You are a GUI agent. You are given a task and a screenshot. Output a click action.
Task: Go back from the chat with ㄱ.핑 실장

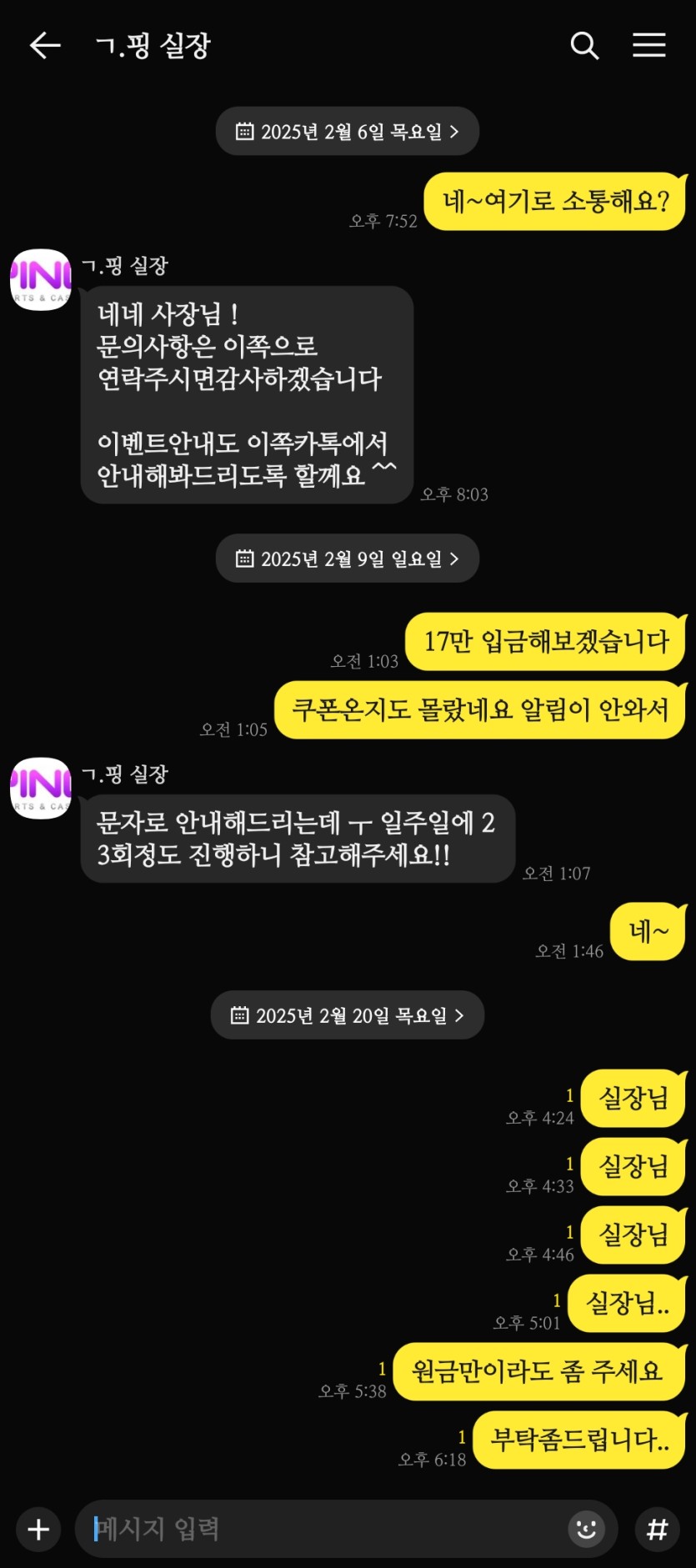[x=45, y=45]
